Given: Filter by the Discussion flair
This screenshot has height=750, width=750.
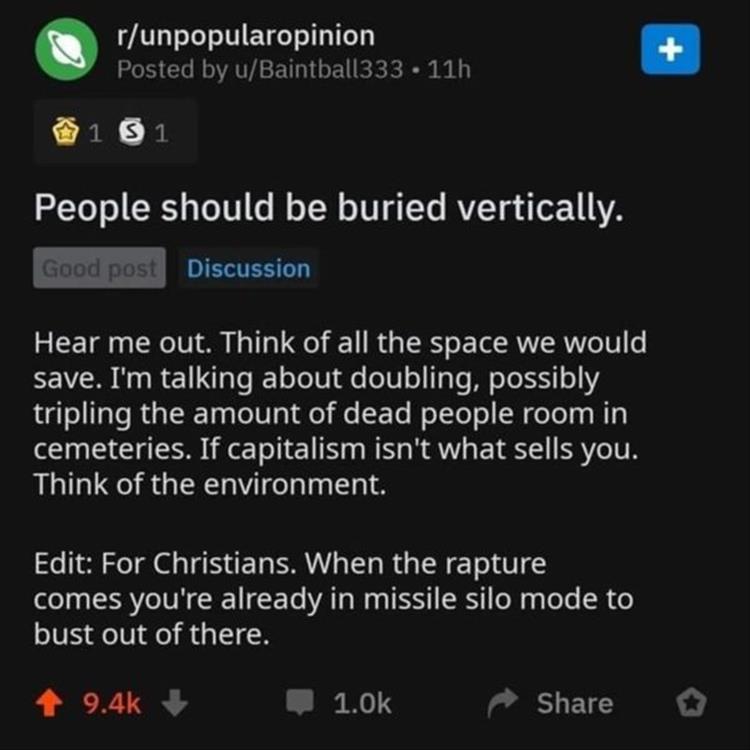Looking at the screenshot, I should point(248,269).
